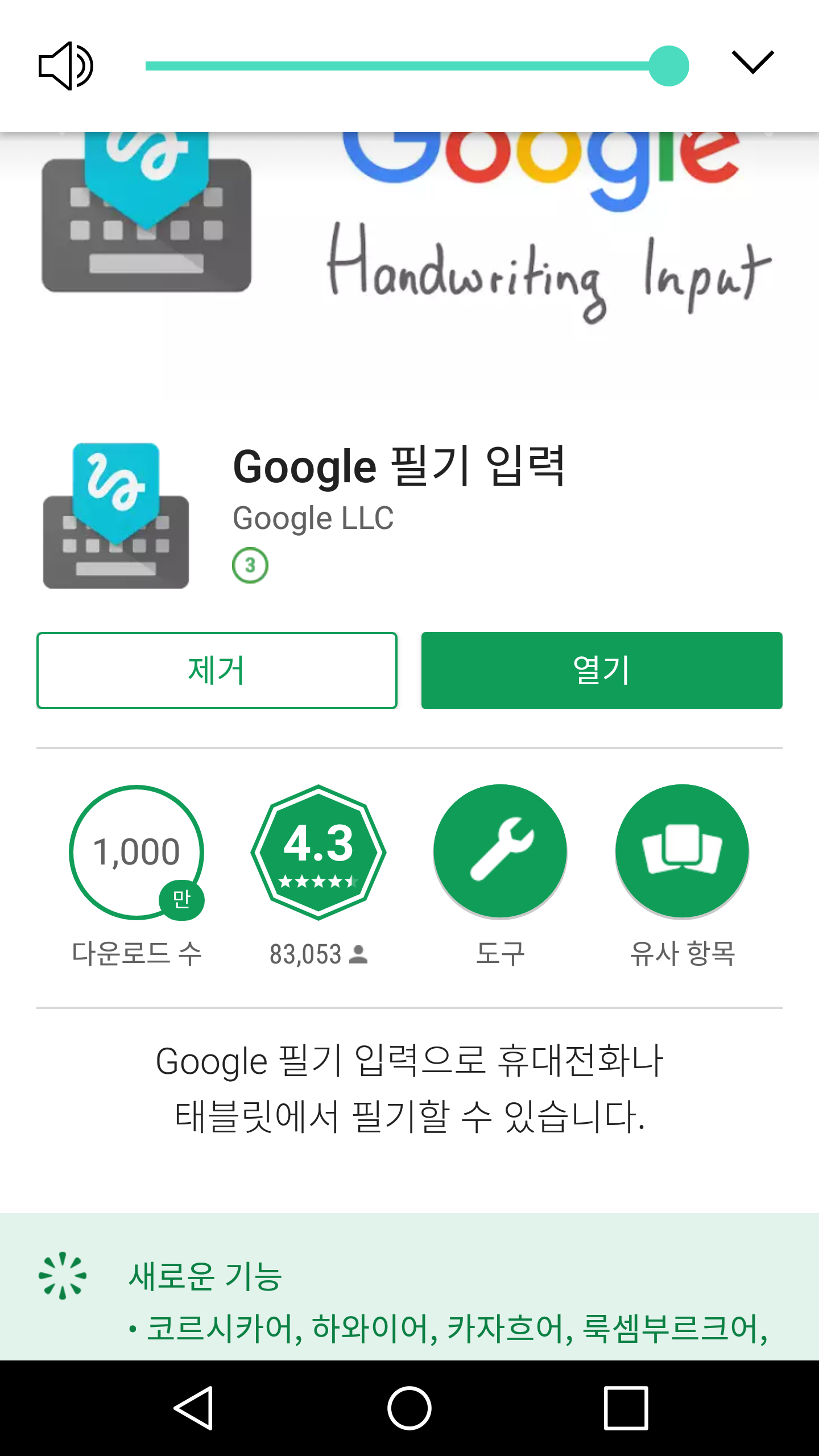View the 4.3 rating reviews

318,853
